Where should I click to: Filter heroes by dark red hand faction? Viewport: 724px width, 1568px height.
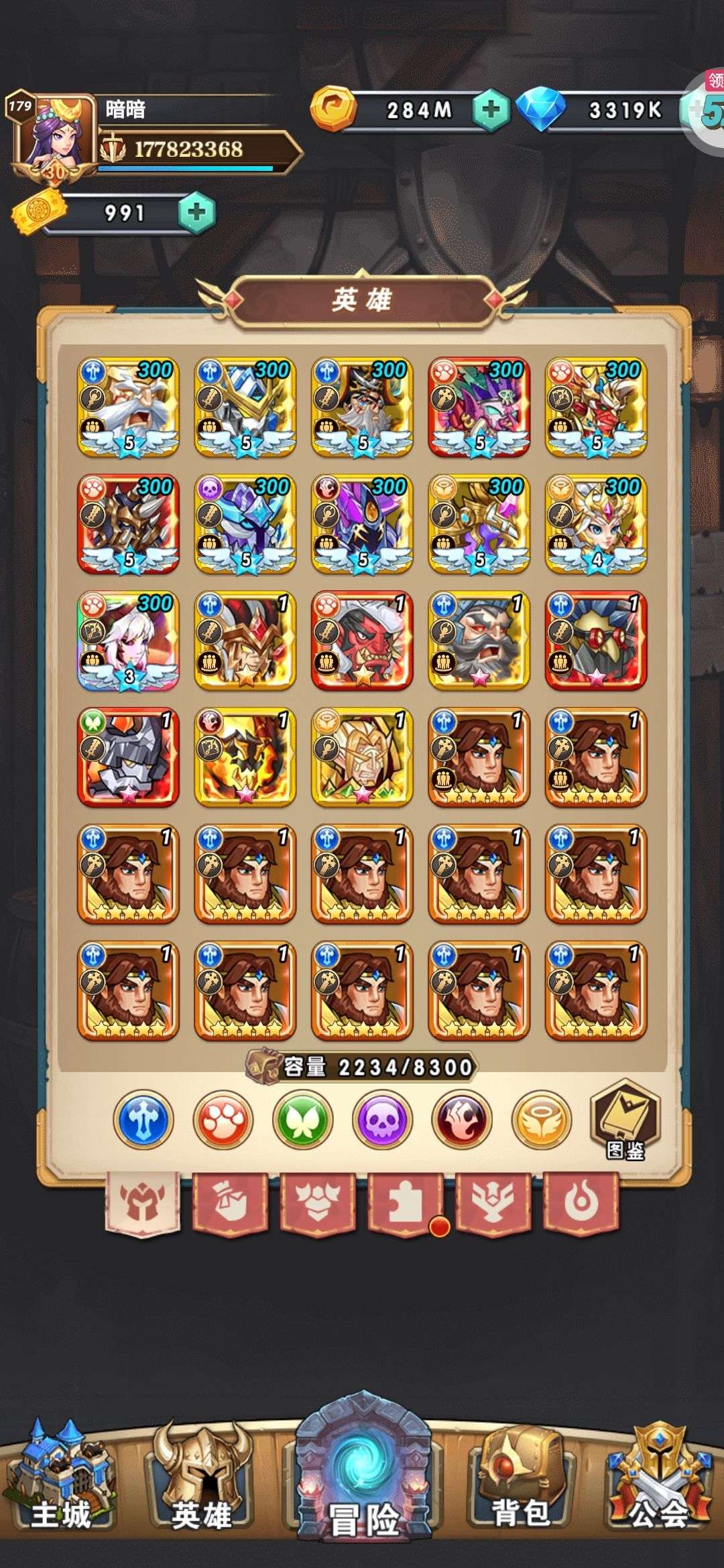pyautogui.click(x=462, y=1120)
